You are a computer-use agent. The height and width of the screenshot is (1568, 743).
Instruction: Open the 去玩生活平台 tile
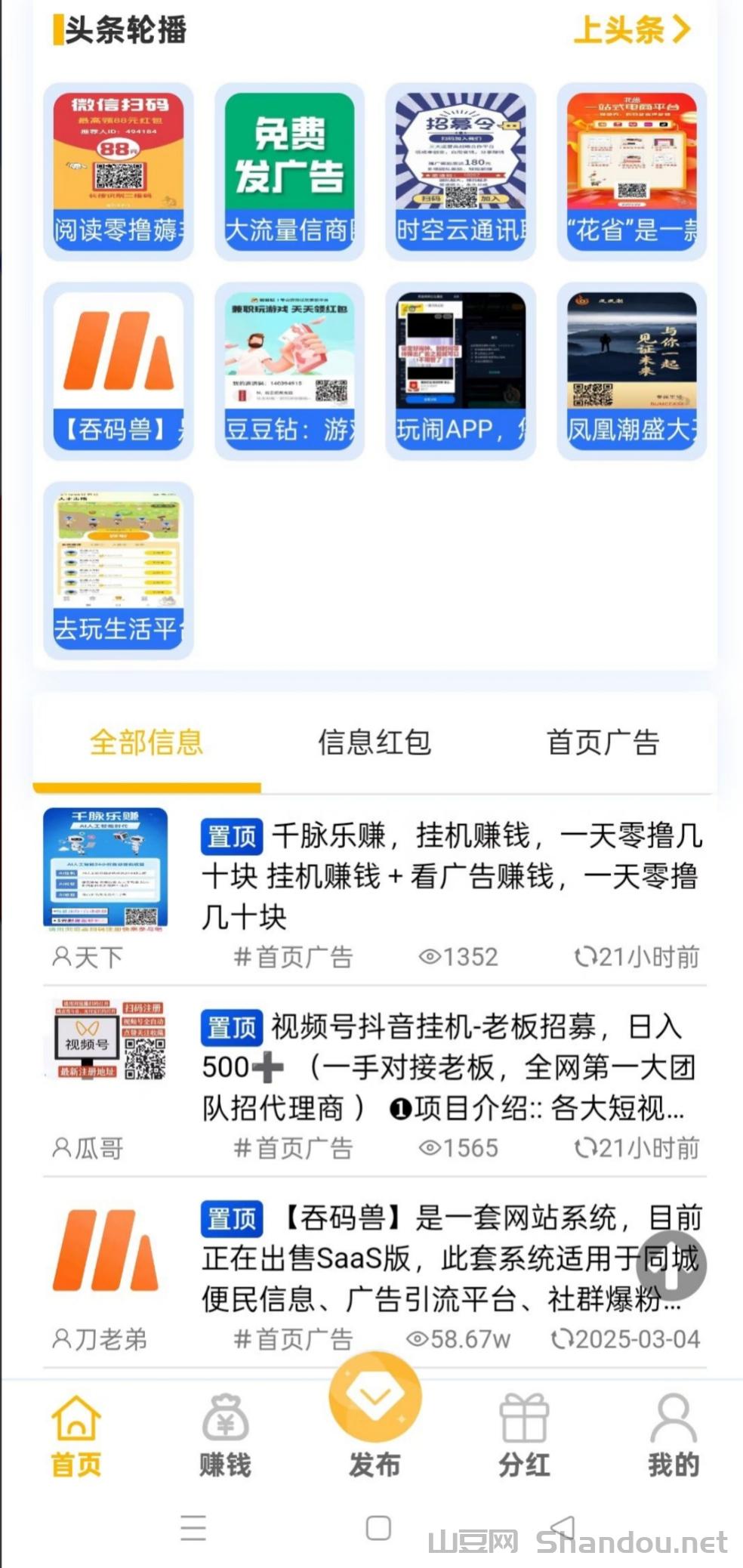coord(119,570)
